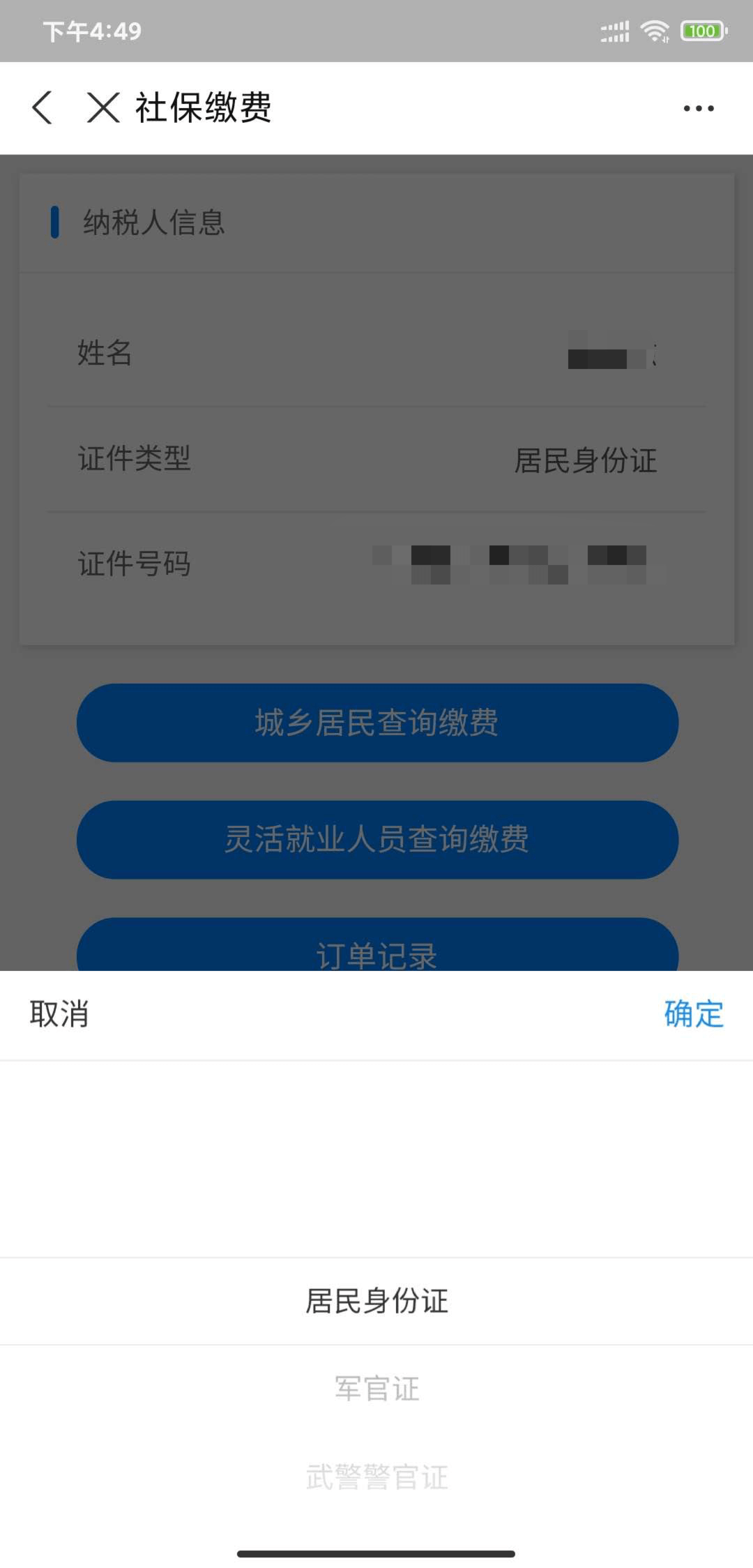Viewport: 753px width, 1568px height.
Task: Confirm selection with 确定
Action: (x=693, y=1014)
